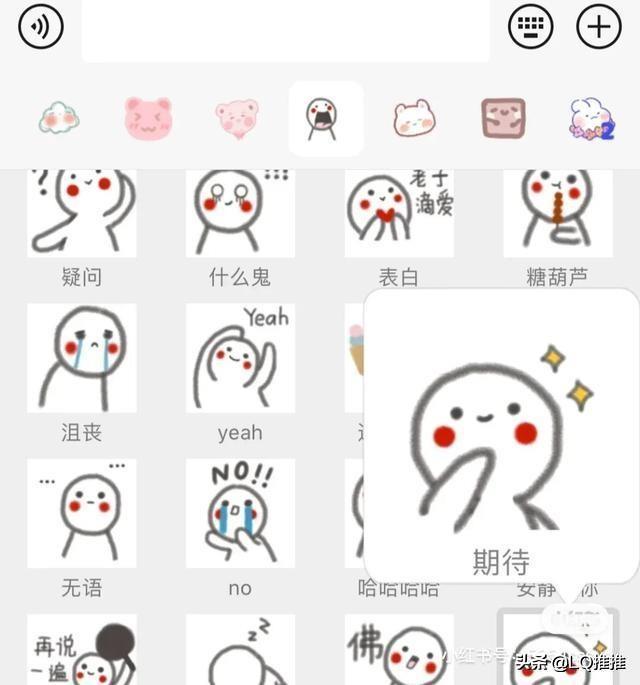
Task: Send the 无语 sticker
Action: 81,513
